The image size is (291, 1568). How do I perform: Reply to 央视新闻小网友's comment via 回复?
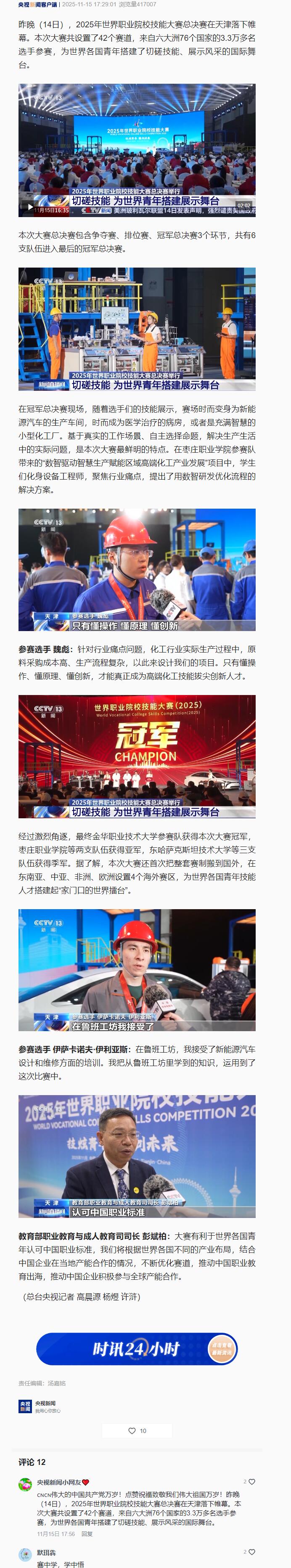click(x=87, y=1534)
